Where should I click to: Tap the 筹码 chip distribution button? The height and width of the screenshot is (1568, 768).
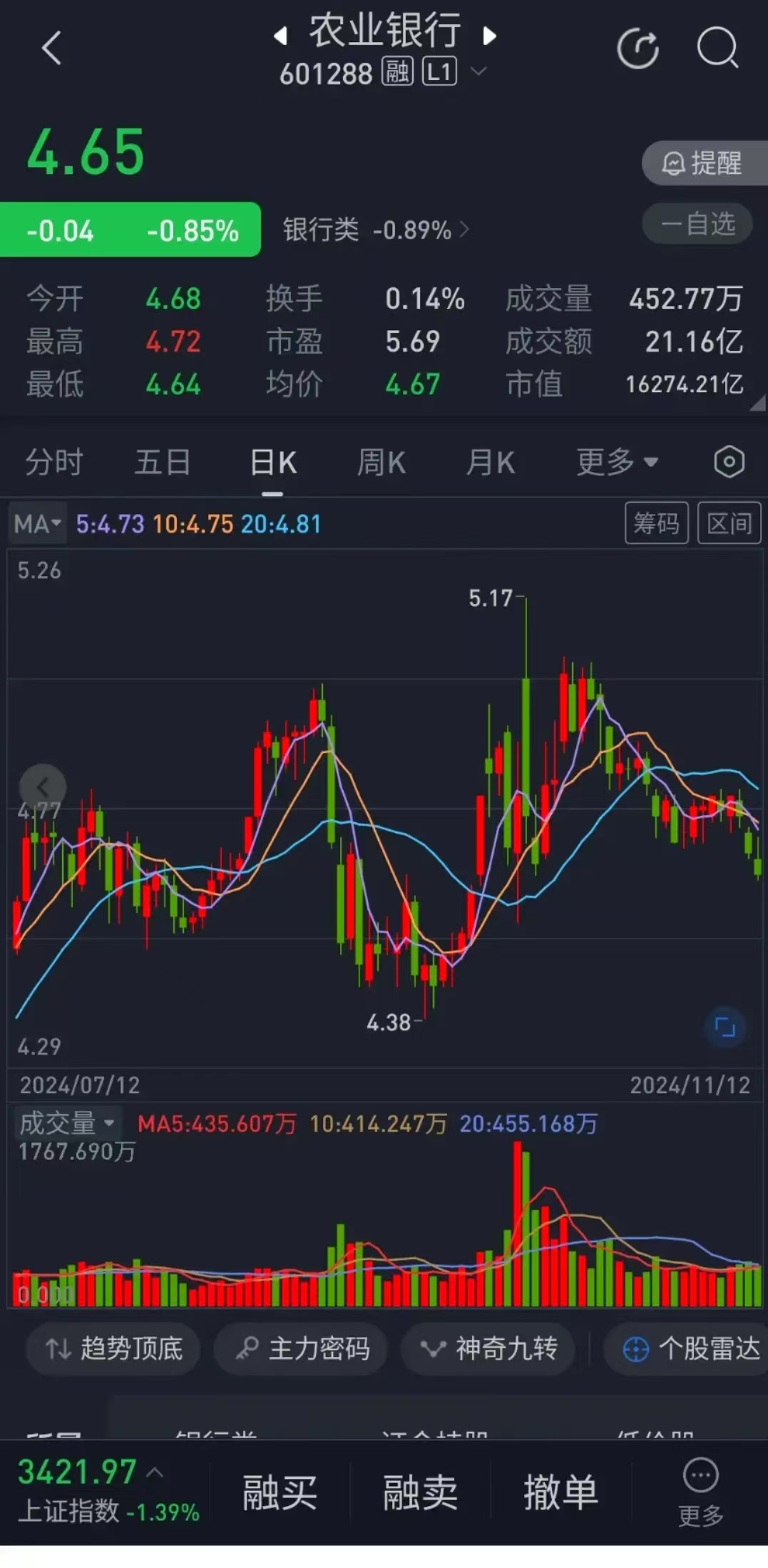[x=656, y=523]
